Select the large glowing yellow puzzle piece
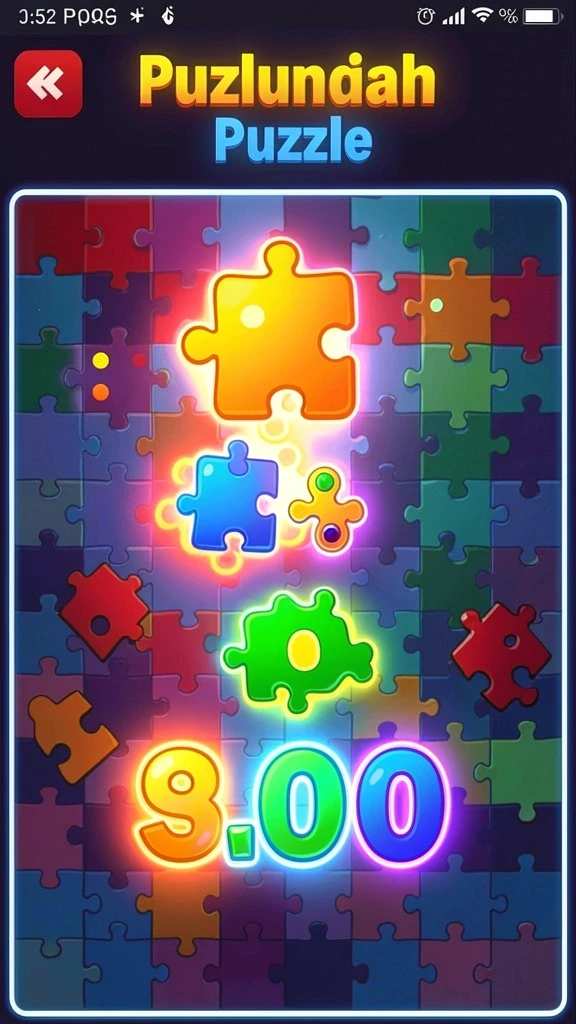The width and height of the screenshot is (576, 1024). coord(271,330)
